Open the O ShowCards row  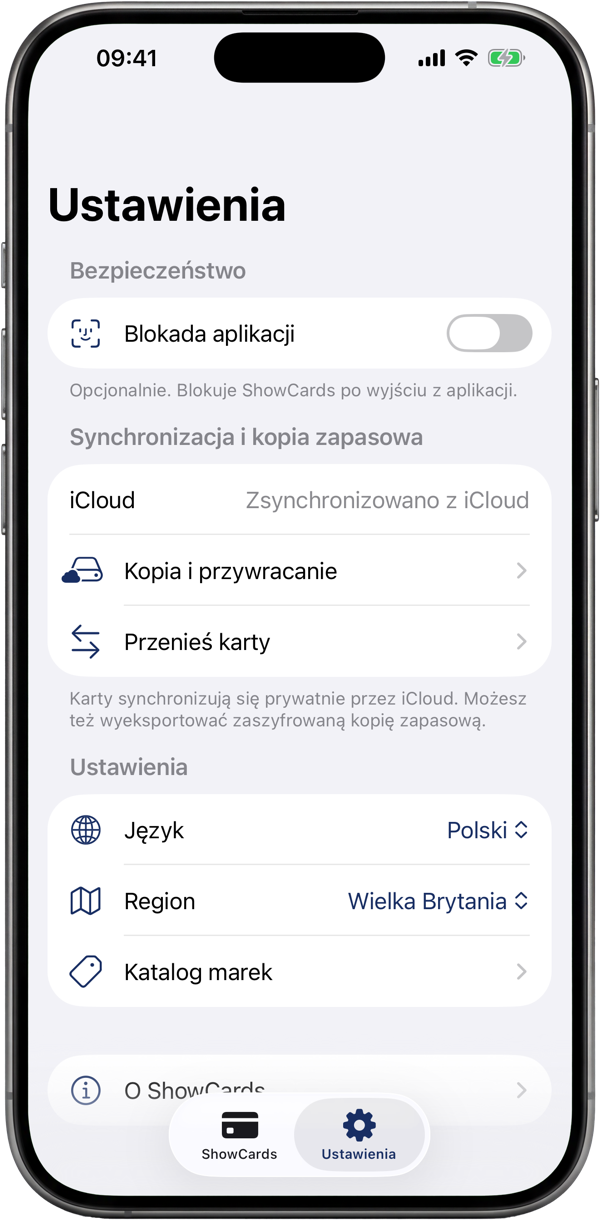(x=299, y=1090)
